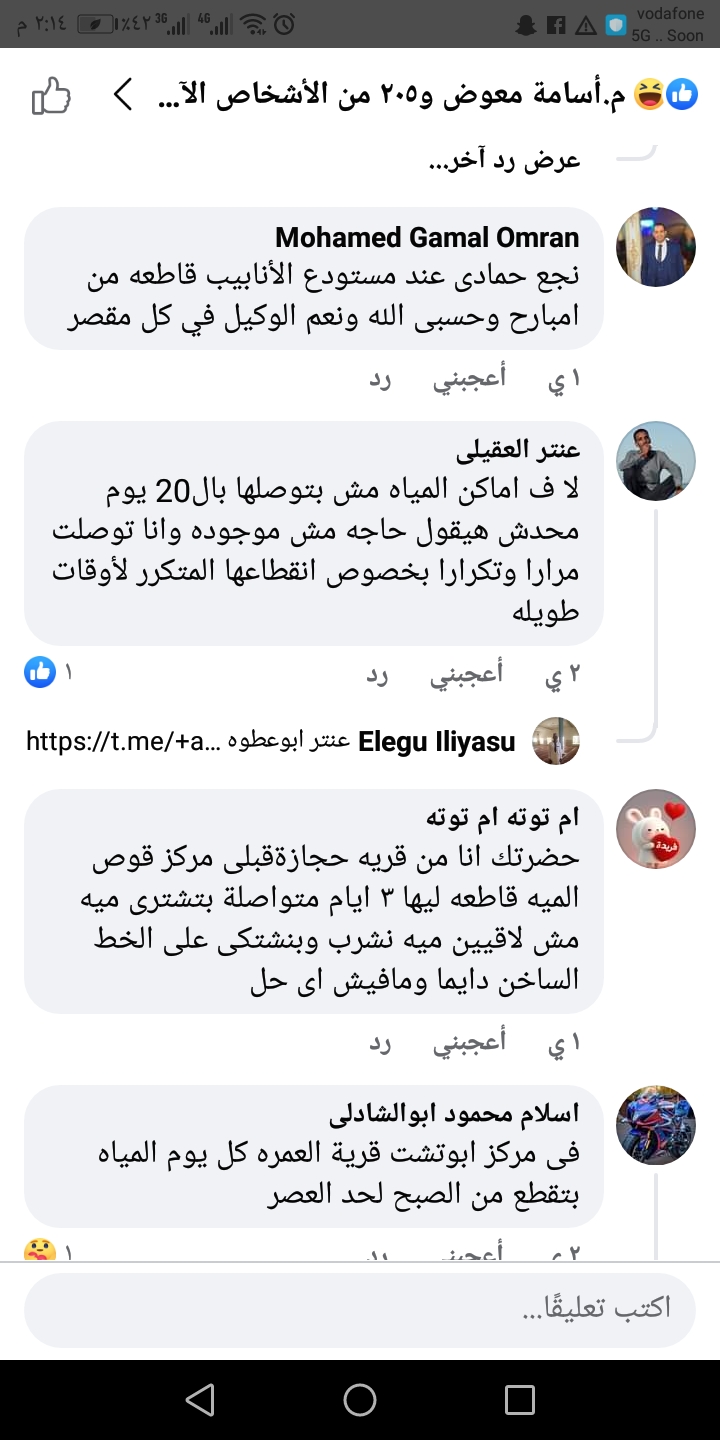The height and width of the screenshot is (1440, 720).
Task: Focus the 'اكتب تعليقًا' comment field
Action: 360,1309
